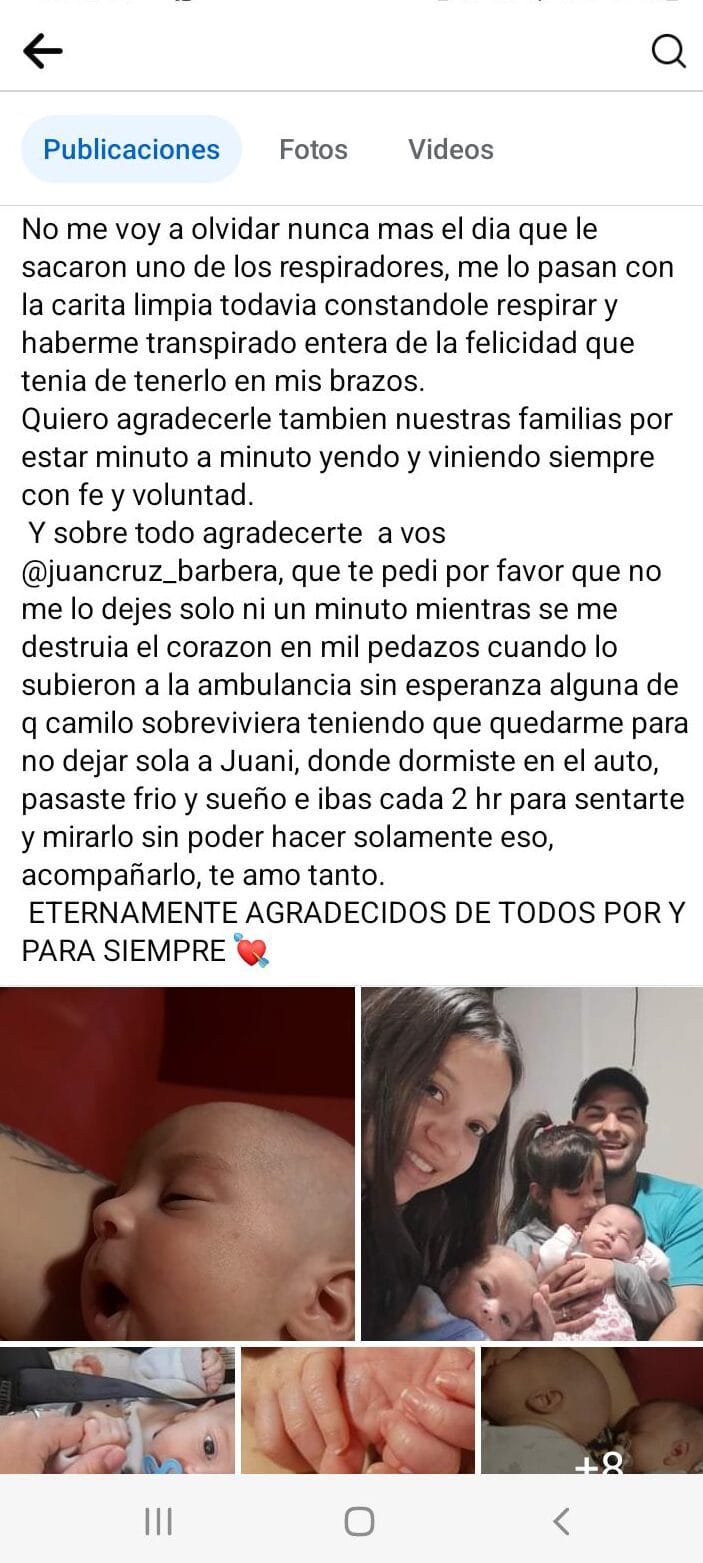Open the Videos tab
Image resolution: width=703 pixels, height=1563 pixels.
pyautogui.click(x=450, y=150)
